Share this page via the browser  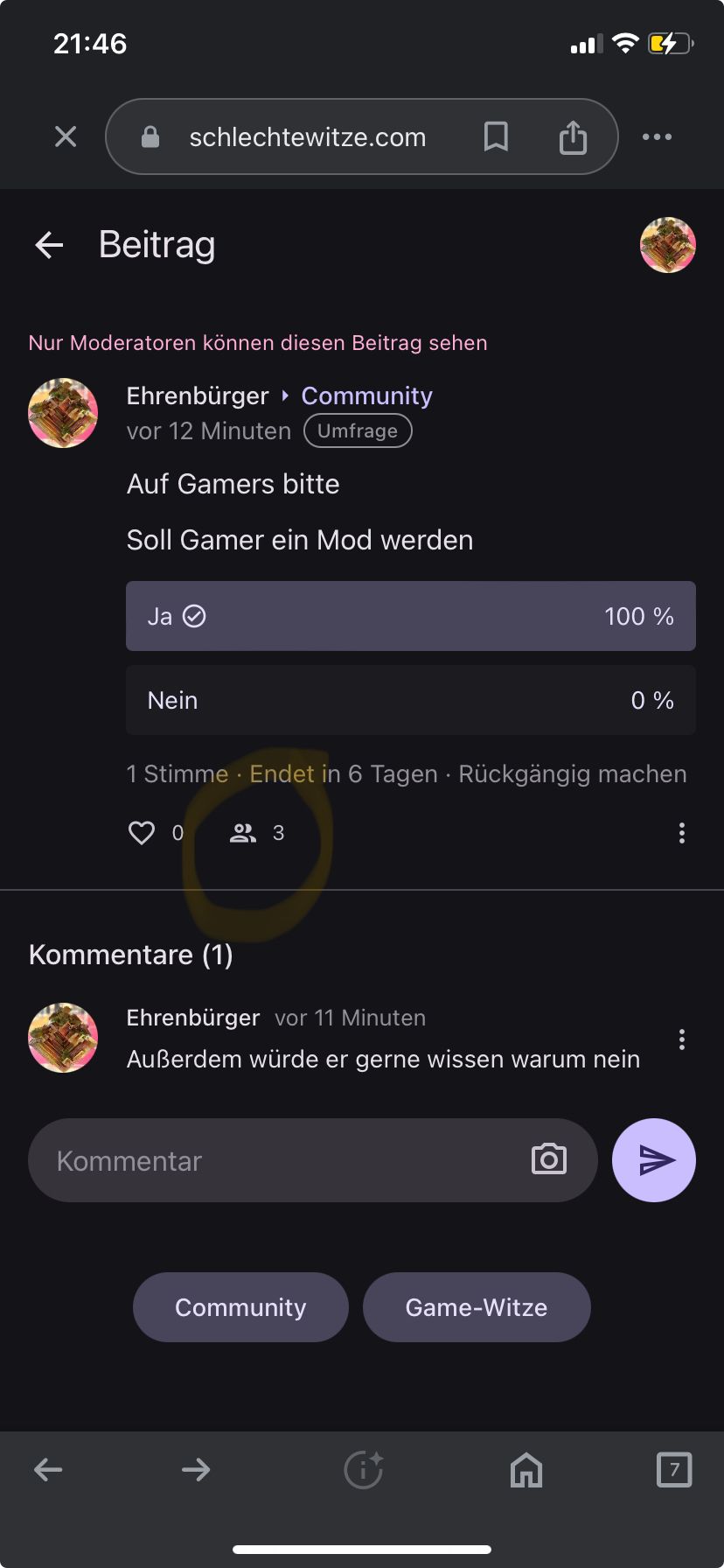(573, 136)
